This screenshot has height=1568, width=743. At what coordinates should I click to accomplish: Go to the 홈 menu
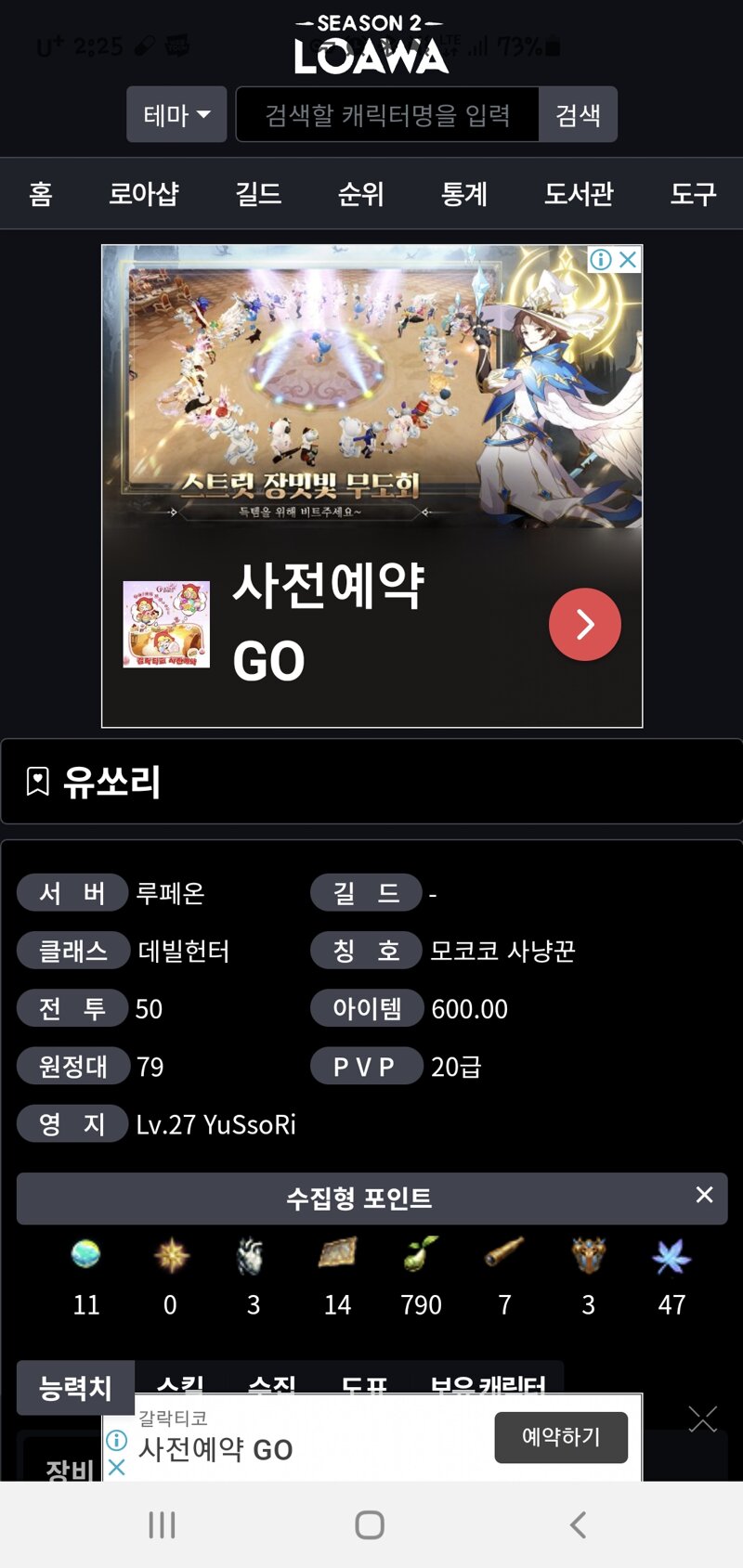41,193
